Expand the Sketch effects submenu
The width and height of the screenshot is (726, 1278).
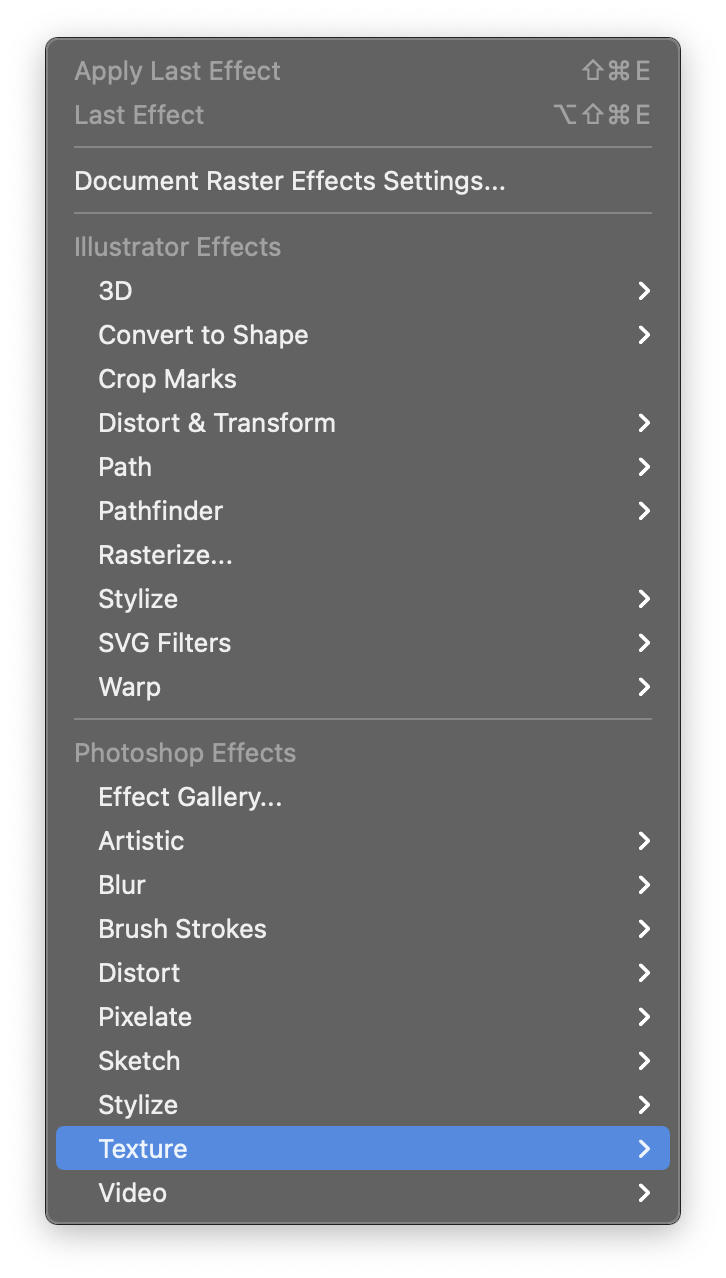pos(139,1061)
